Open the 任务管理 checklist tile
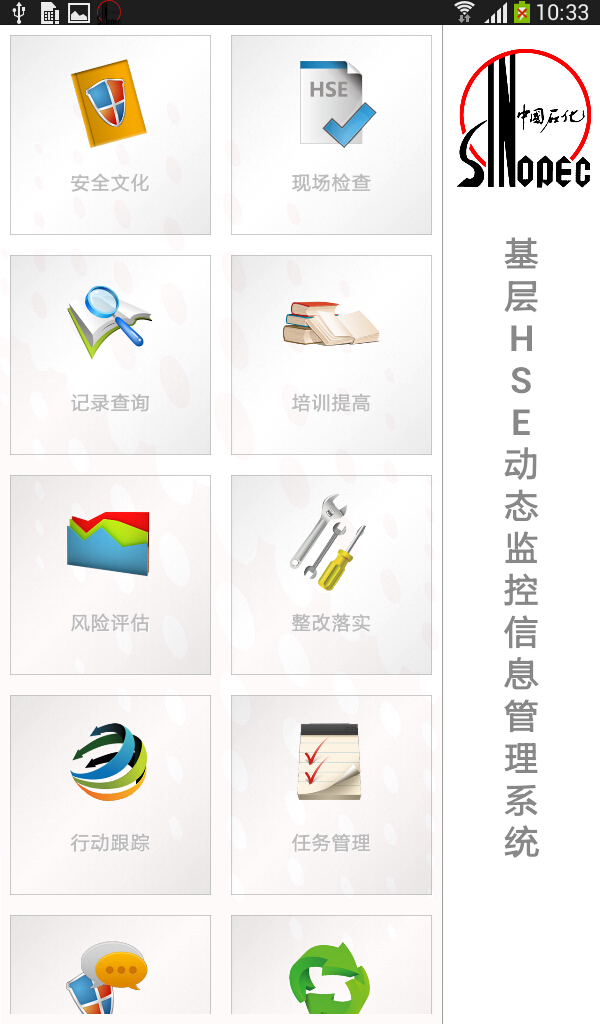Image resolution: width=600 pixels, height=1024 pixels. [x=331, y=795]
